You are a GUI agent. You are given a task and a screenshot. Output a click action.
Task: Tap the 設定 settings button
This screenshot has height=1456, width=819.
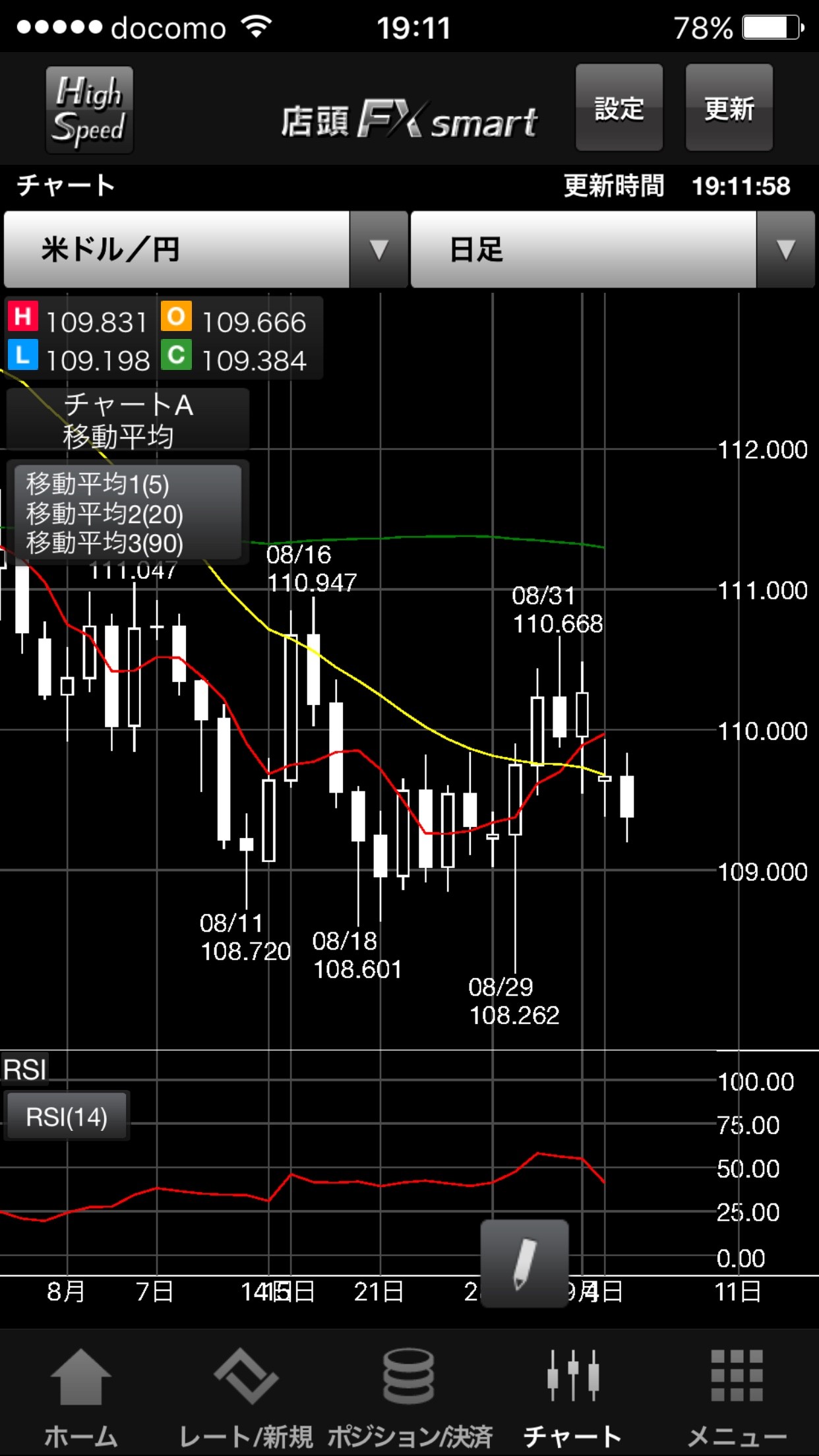tap(619, 108)
